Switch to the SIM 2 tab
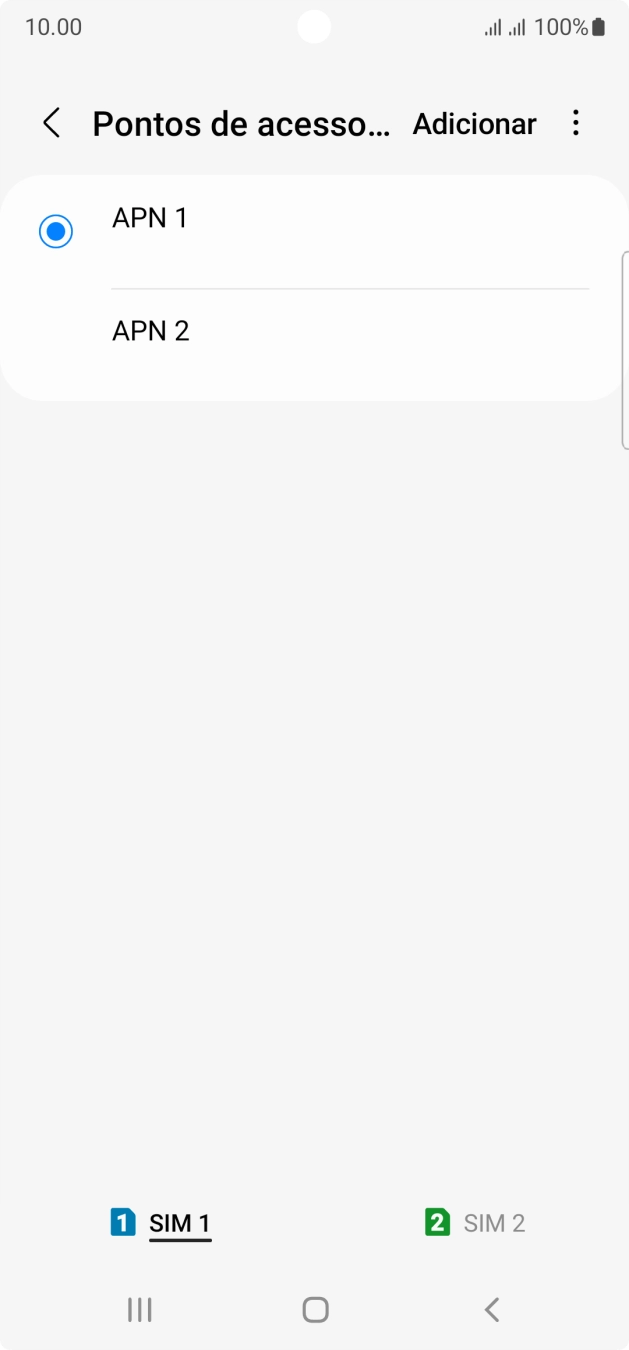 click(x=475, y=1222)
